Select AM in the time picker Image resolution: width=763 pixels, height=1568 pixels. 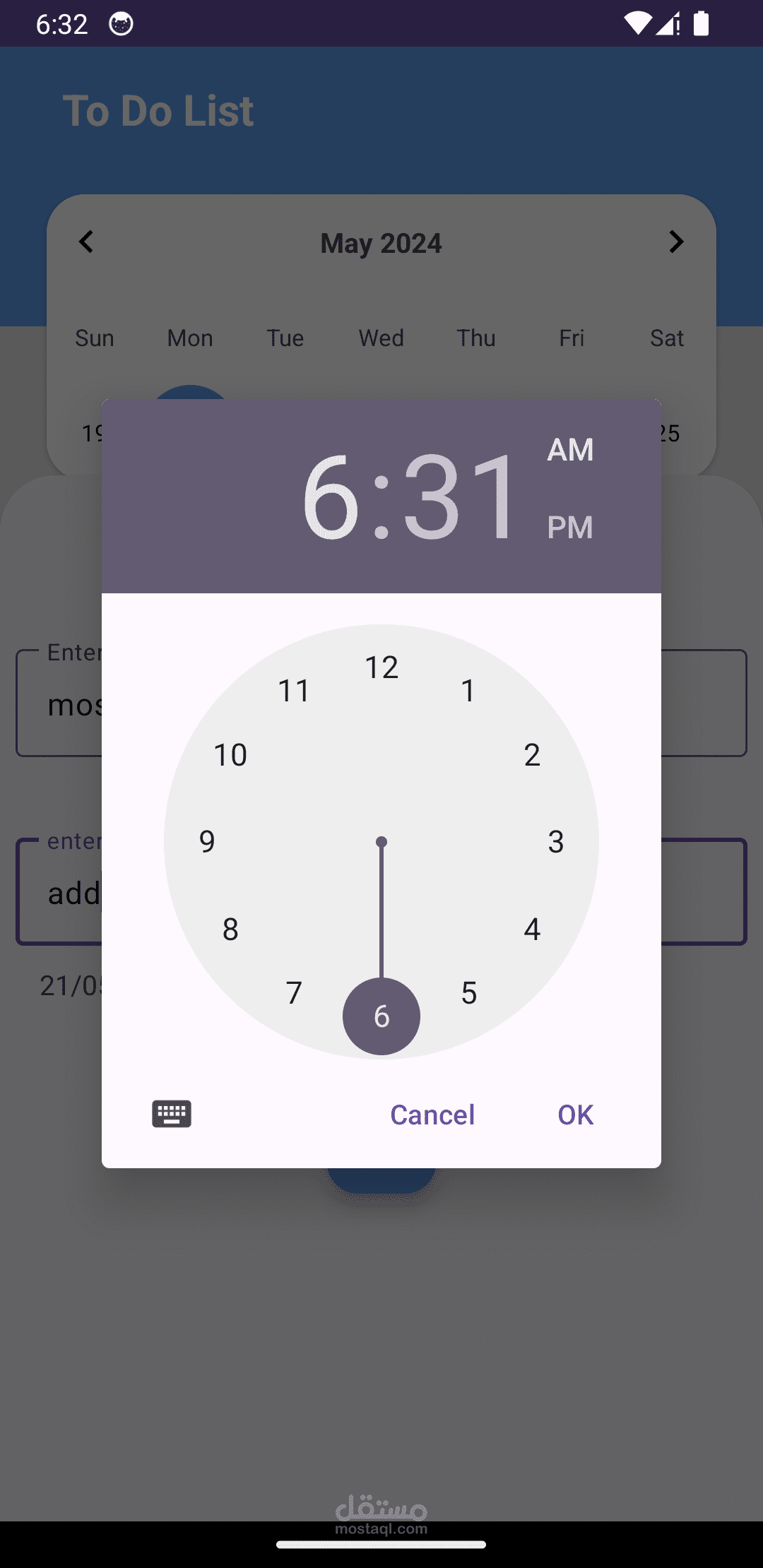570,450
